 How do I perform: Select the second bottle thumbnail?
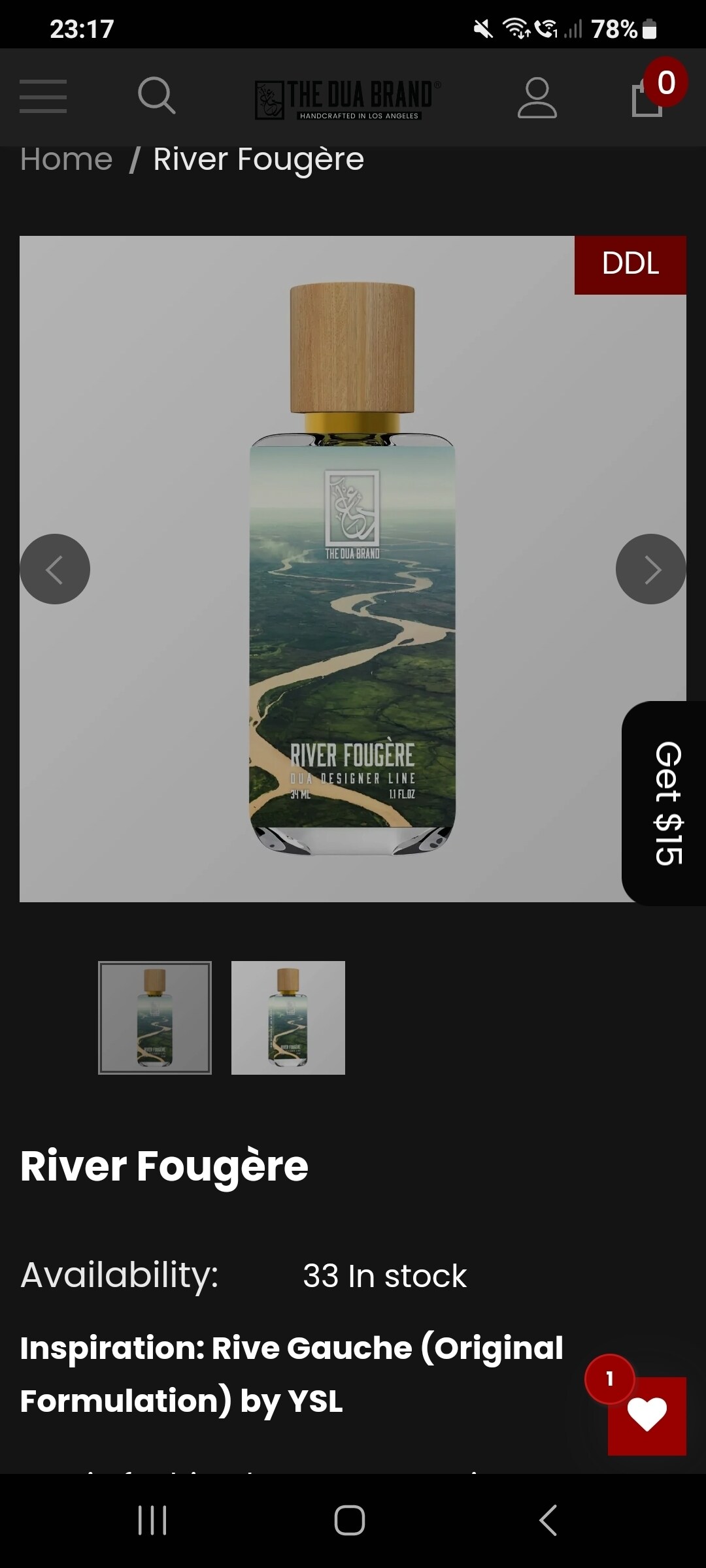point(288,1018)
